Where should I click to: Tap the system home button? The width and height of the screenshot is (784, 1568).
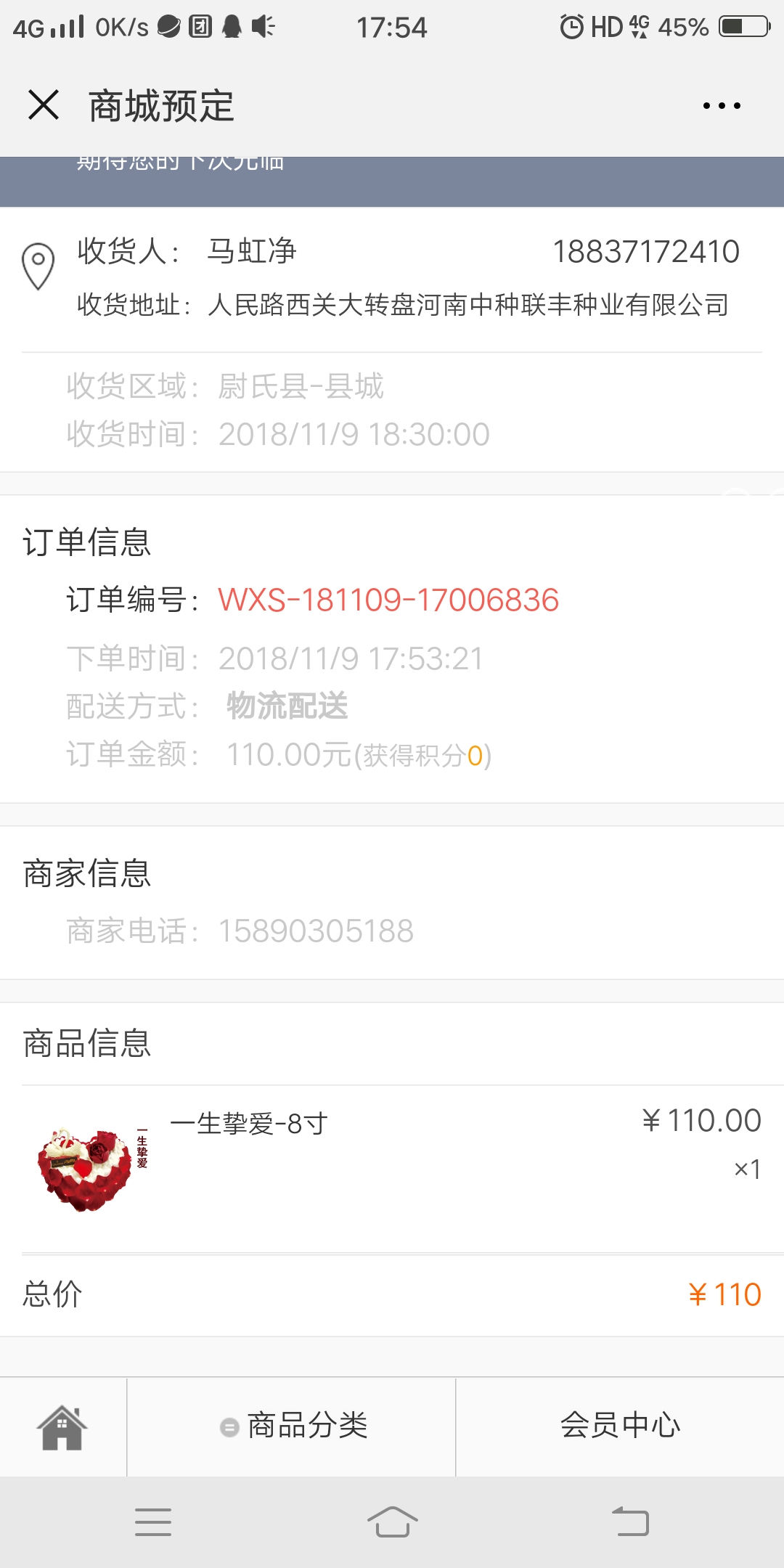click(392, 1522)
